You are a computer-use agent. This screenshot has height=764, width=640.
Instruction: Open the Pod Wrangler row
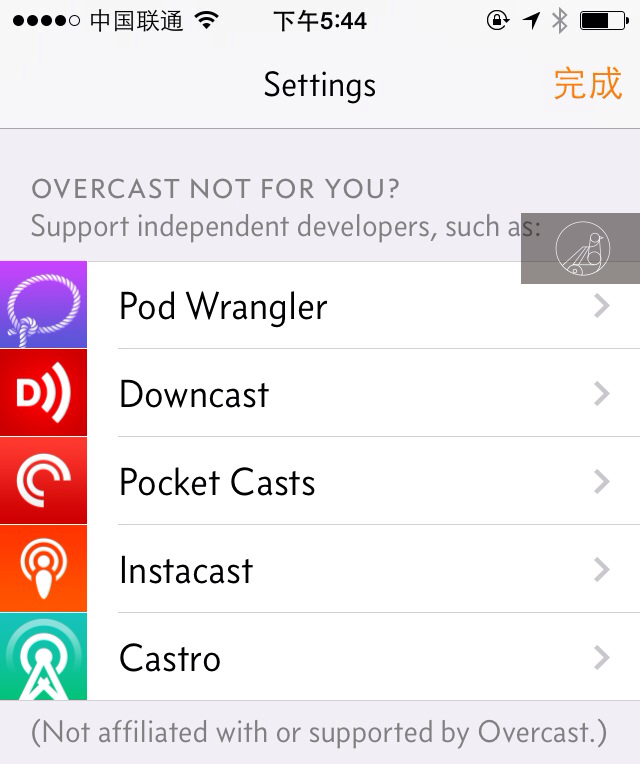click(x=320, y=306)
